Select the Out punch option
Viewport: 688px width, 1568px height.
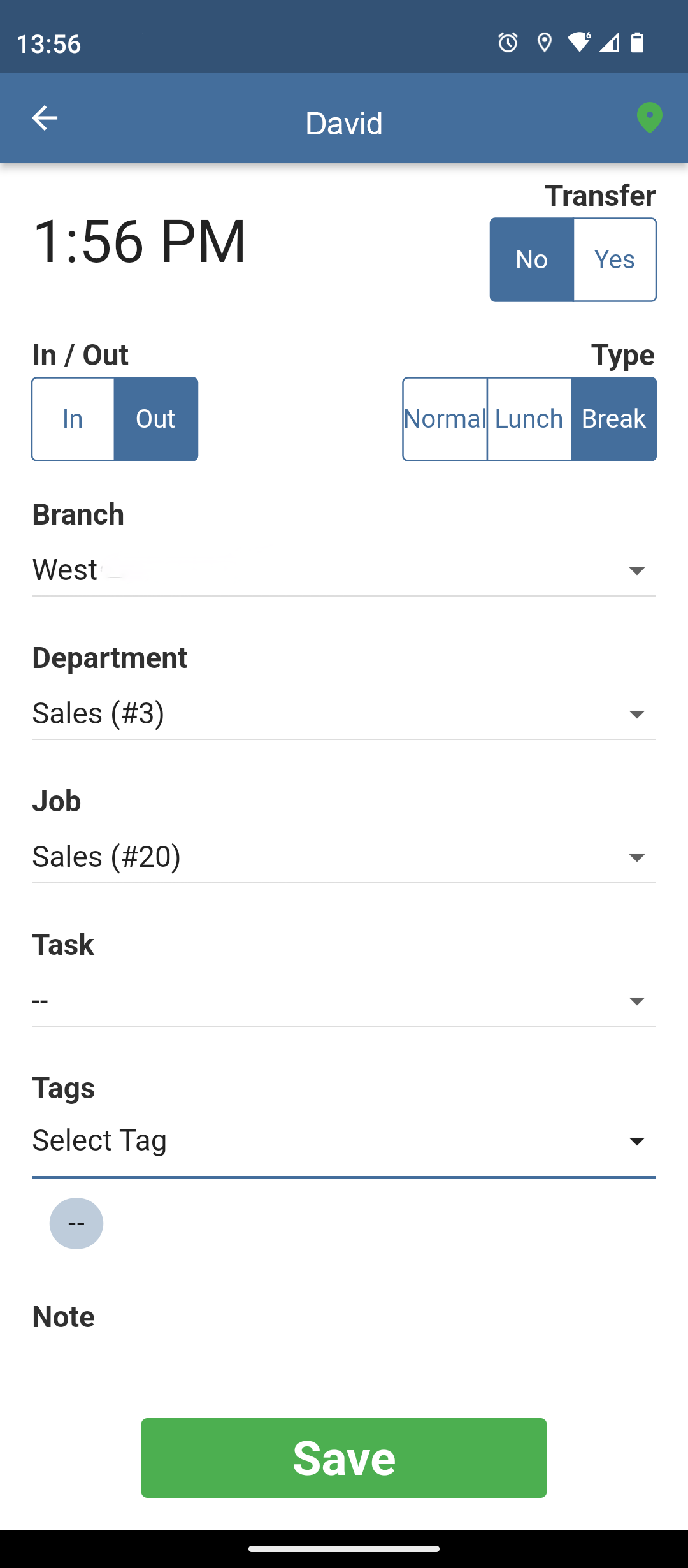[x=155, y=419]
